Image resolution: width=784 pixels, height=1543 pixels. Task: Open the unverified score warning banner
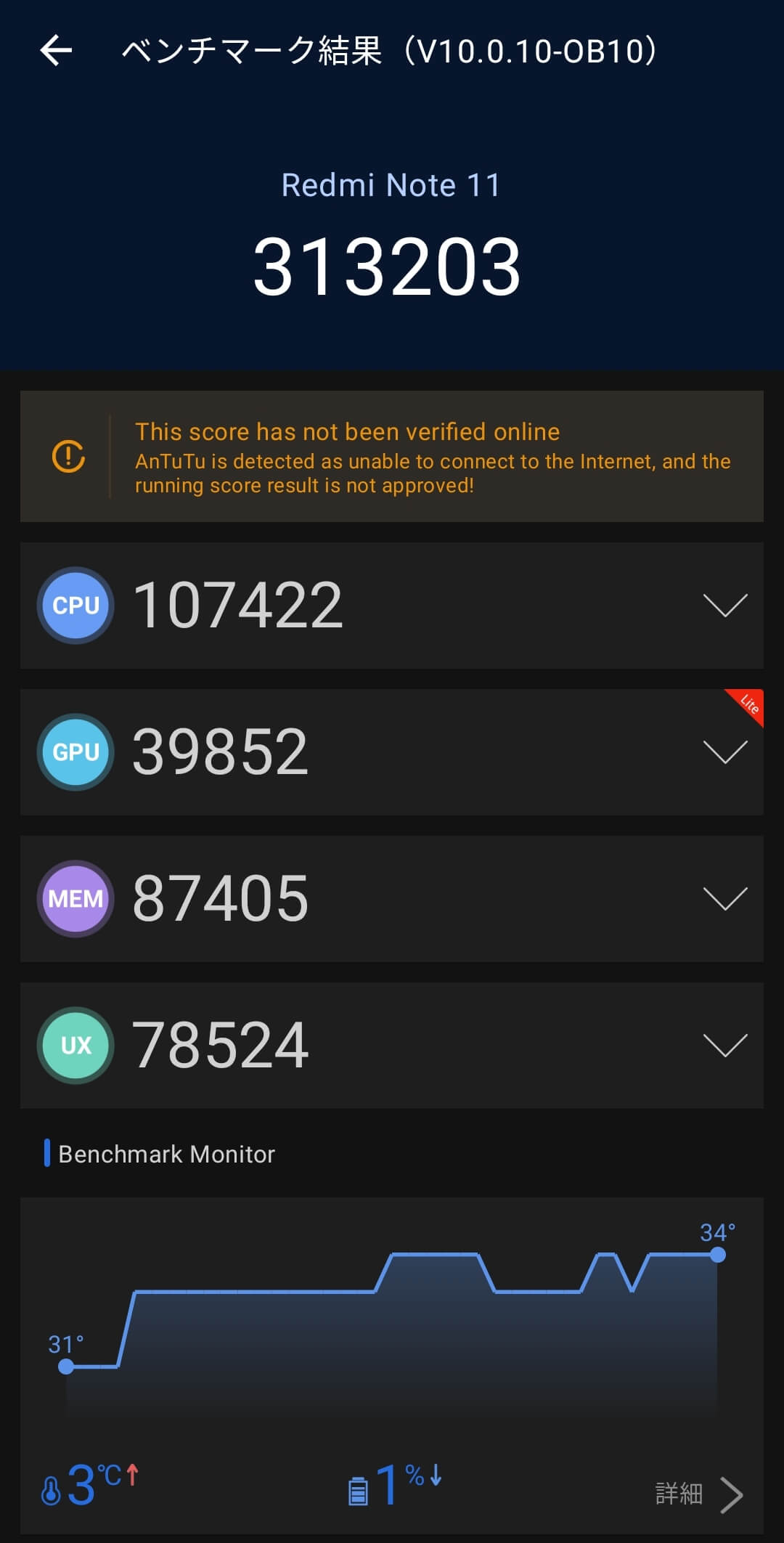coord(392,457)
